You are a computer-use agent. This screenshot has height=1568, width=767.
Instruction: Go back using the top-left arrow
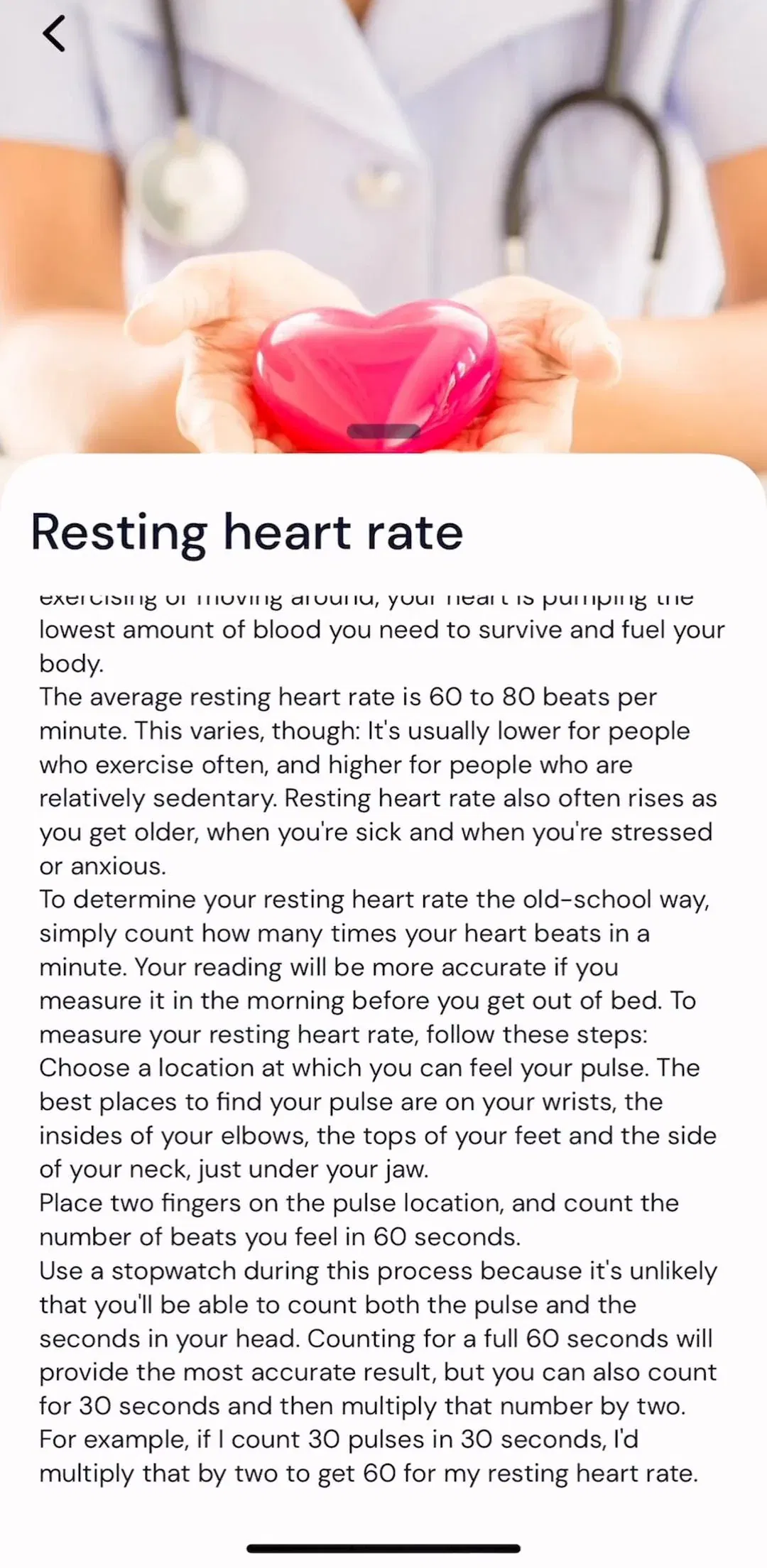(x=54, y=33)
